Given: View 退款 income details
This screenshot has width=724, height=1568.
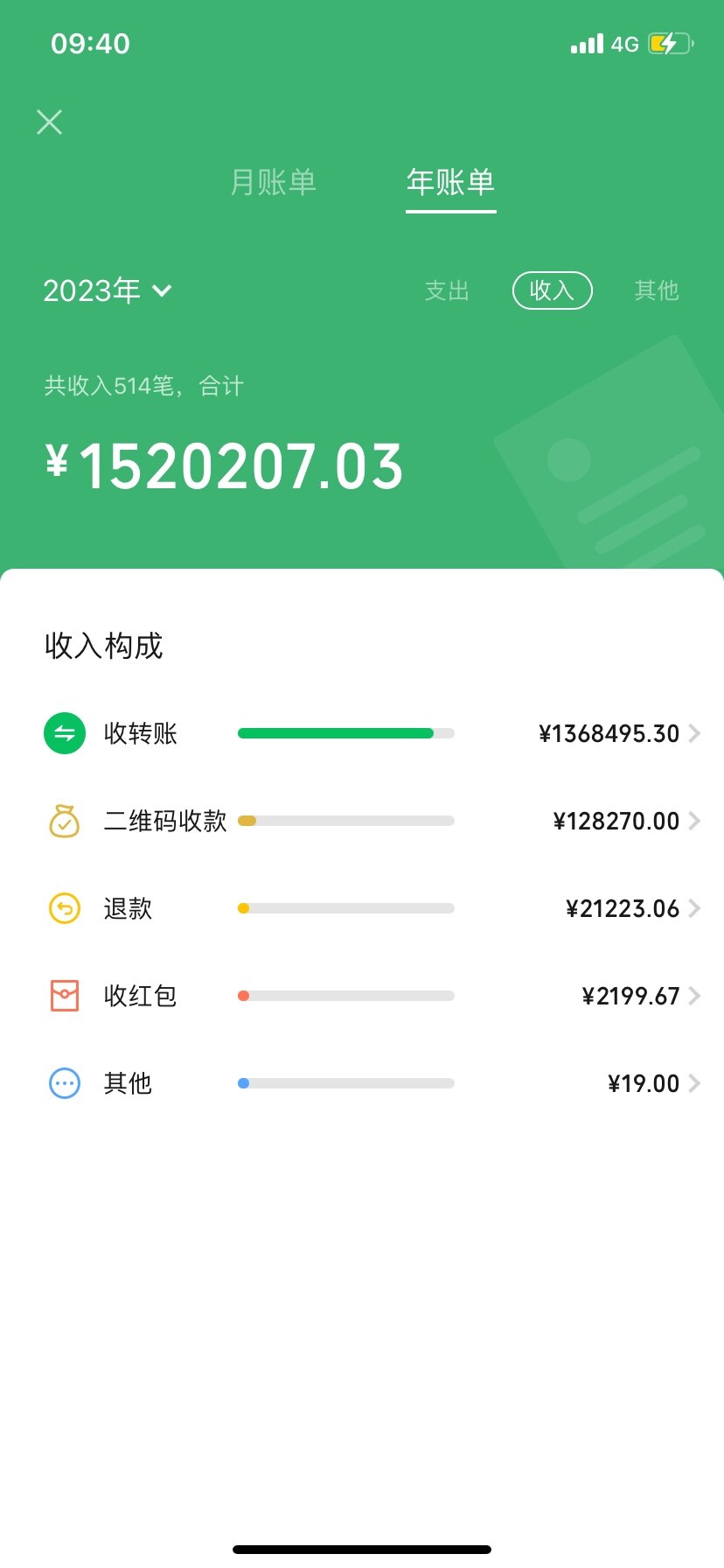Looking at the screenshot, I should coord(362,908).
